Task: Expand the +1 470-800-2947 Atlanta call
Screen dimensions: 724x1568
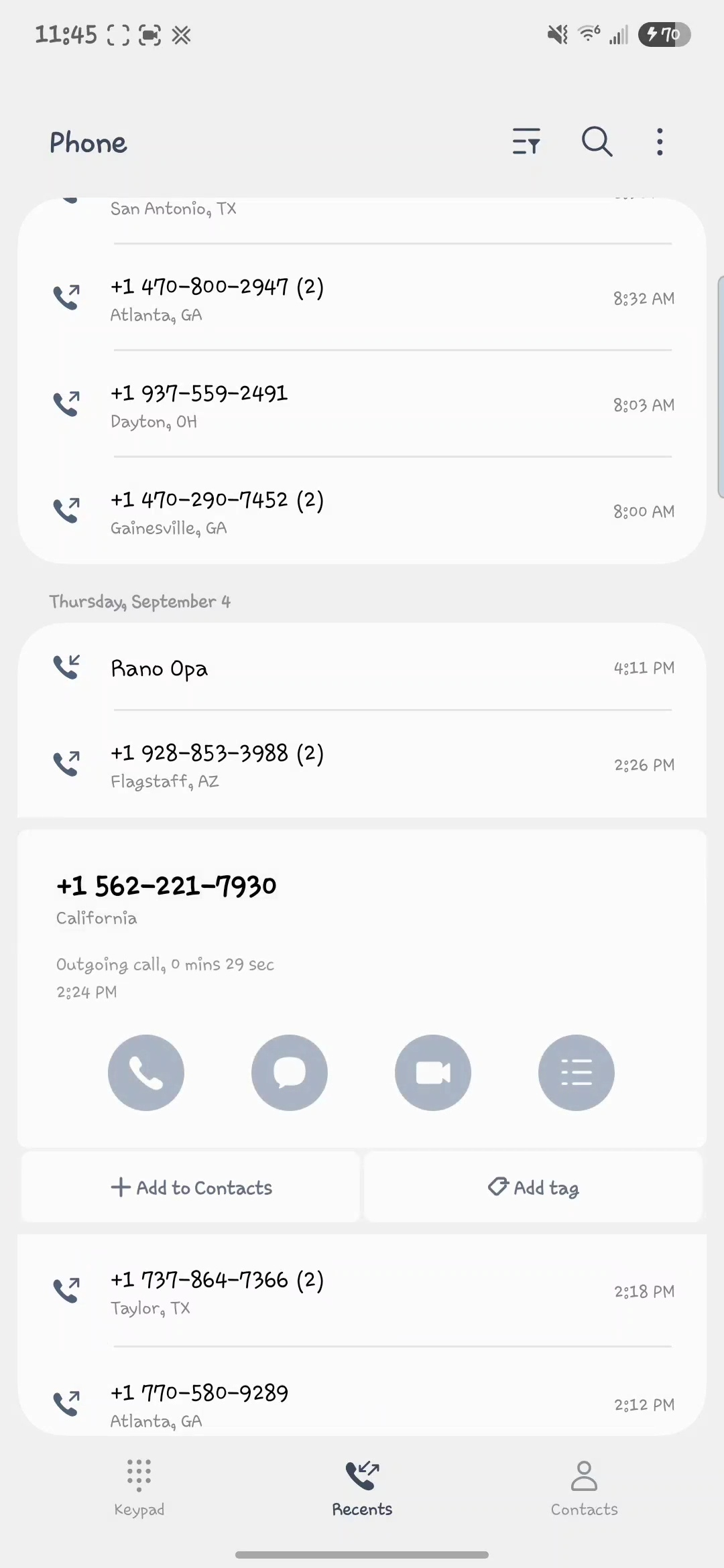Action: (362, 299)
